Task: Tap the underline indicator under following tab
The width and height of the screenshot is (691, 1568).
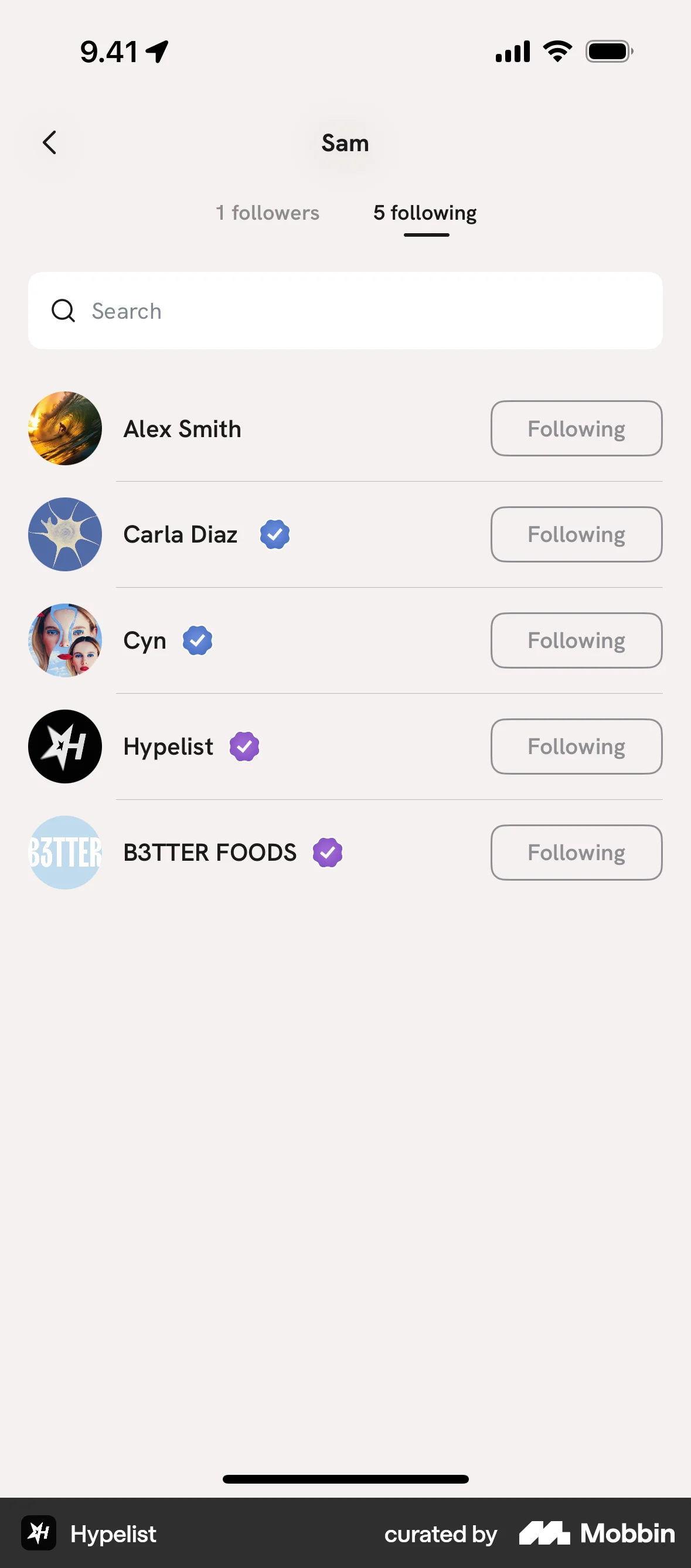Action: click(425, 236)
